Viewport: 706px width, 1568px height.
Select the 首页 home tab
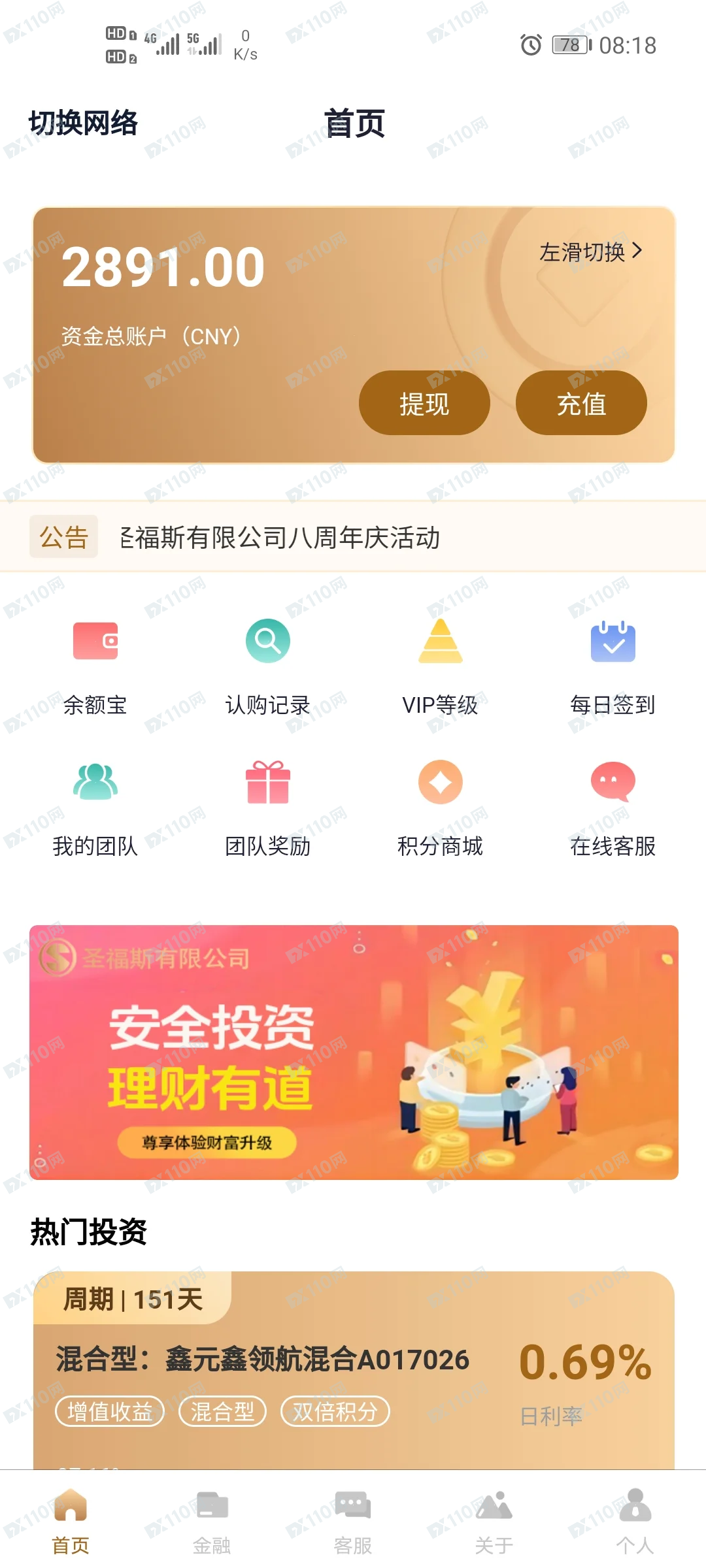click(71, 1522)
